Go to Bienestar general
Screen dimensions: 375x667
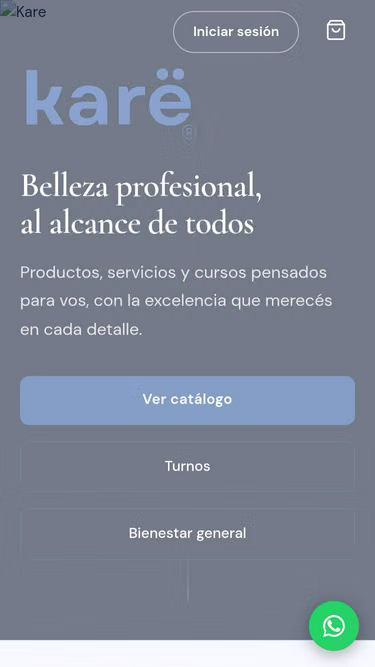pos(188,533)
